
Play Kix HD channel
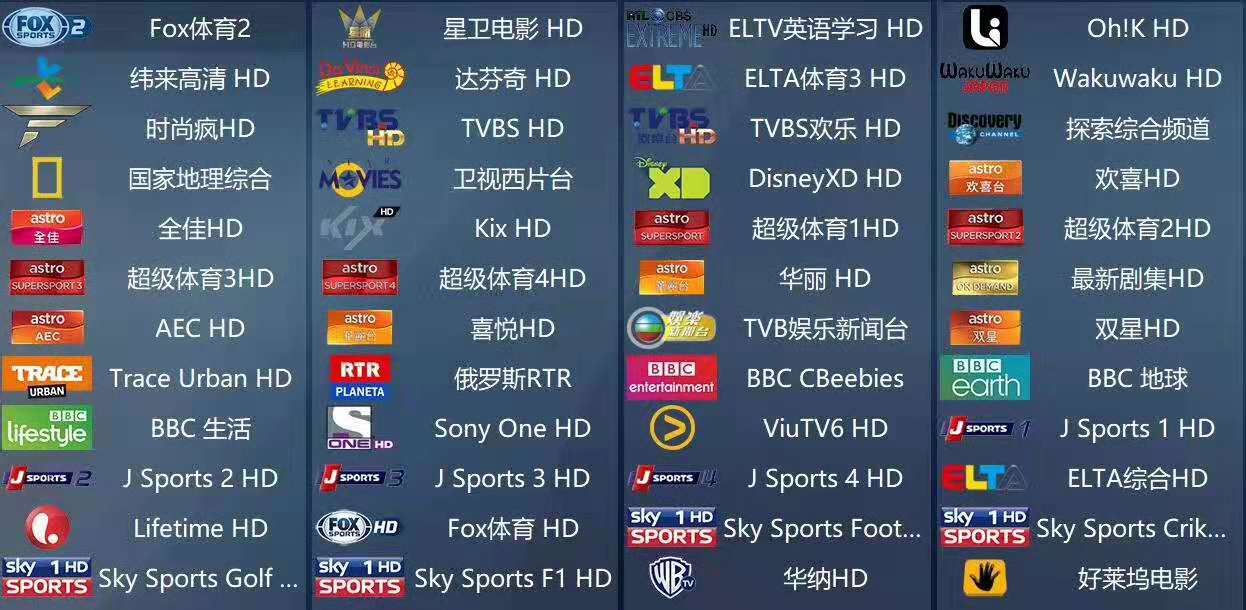[512, 229]
